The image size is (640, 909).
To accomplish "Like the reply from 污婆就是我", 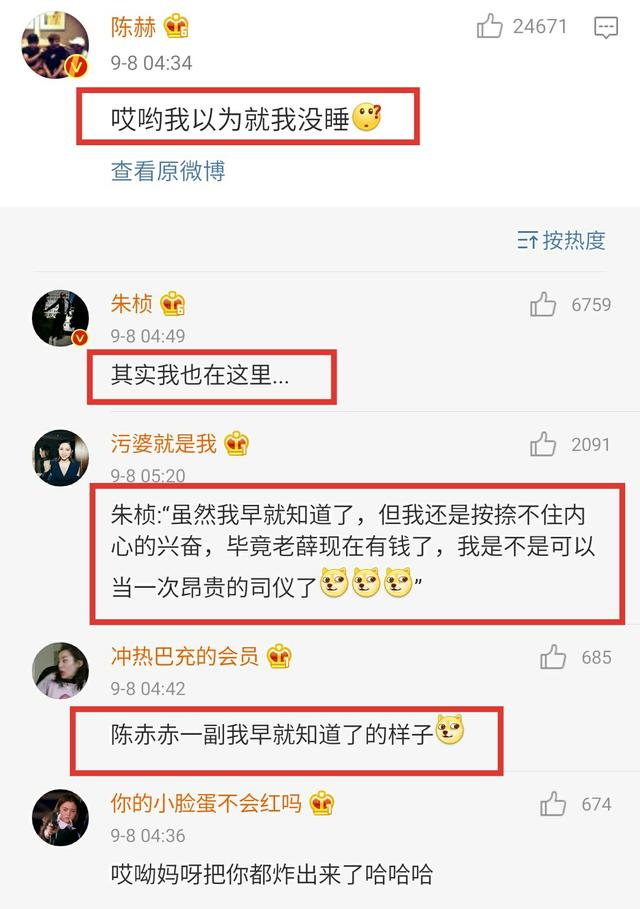I will [543, 444].
